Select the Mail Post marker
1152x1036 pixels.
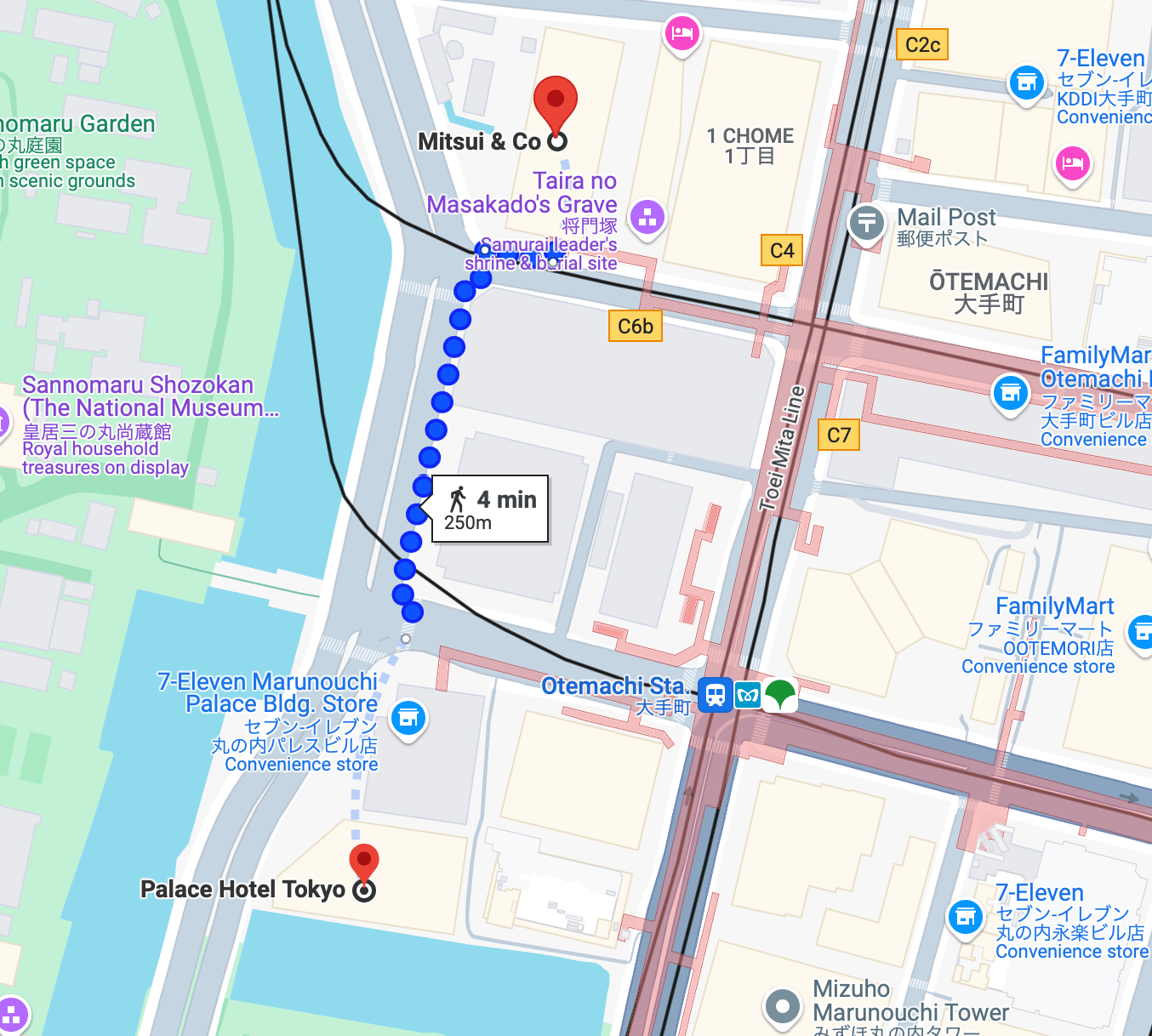(867, 224)
